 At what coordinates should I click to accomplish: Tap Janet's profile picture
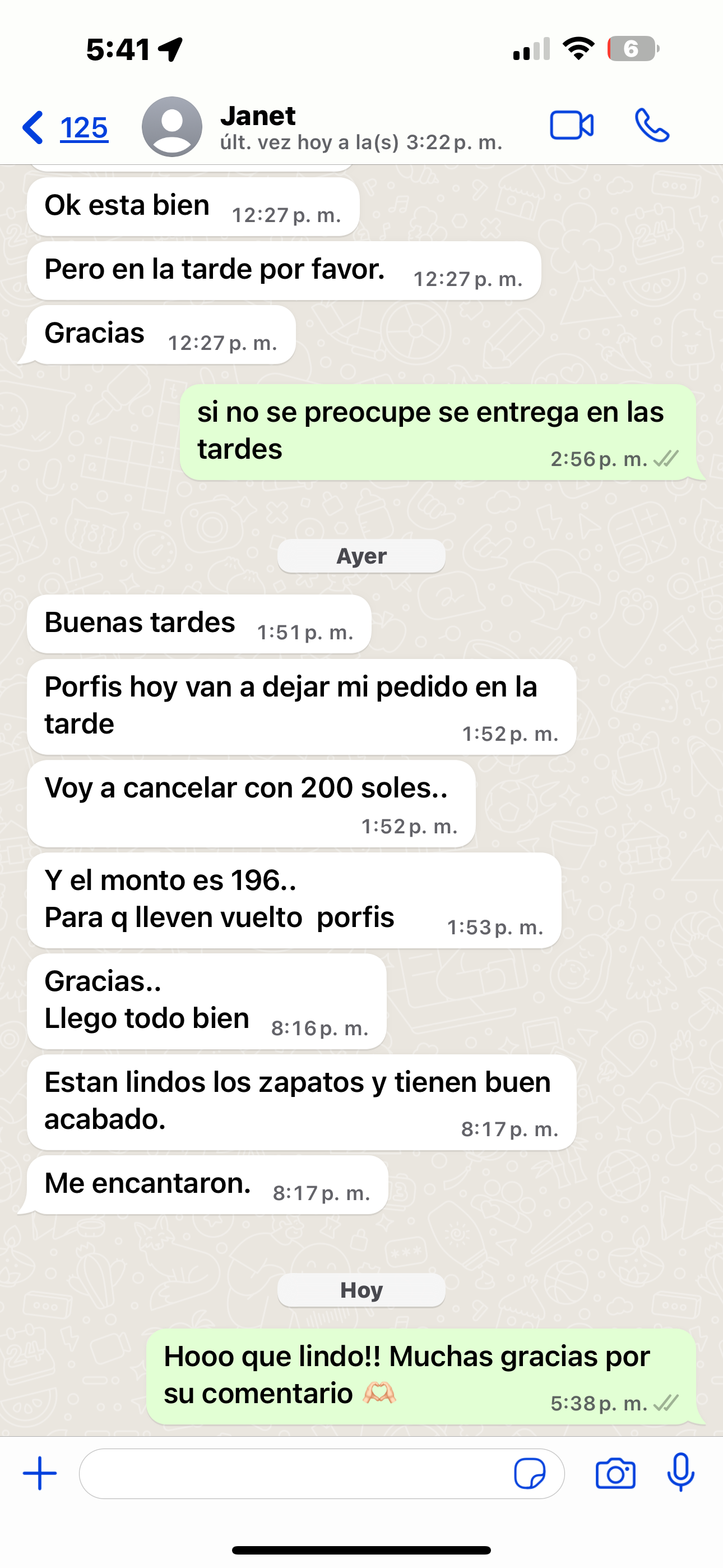(x=172, y=127)
